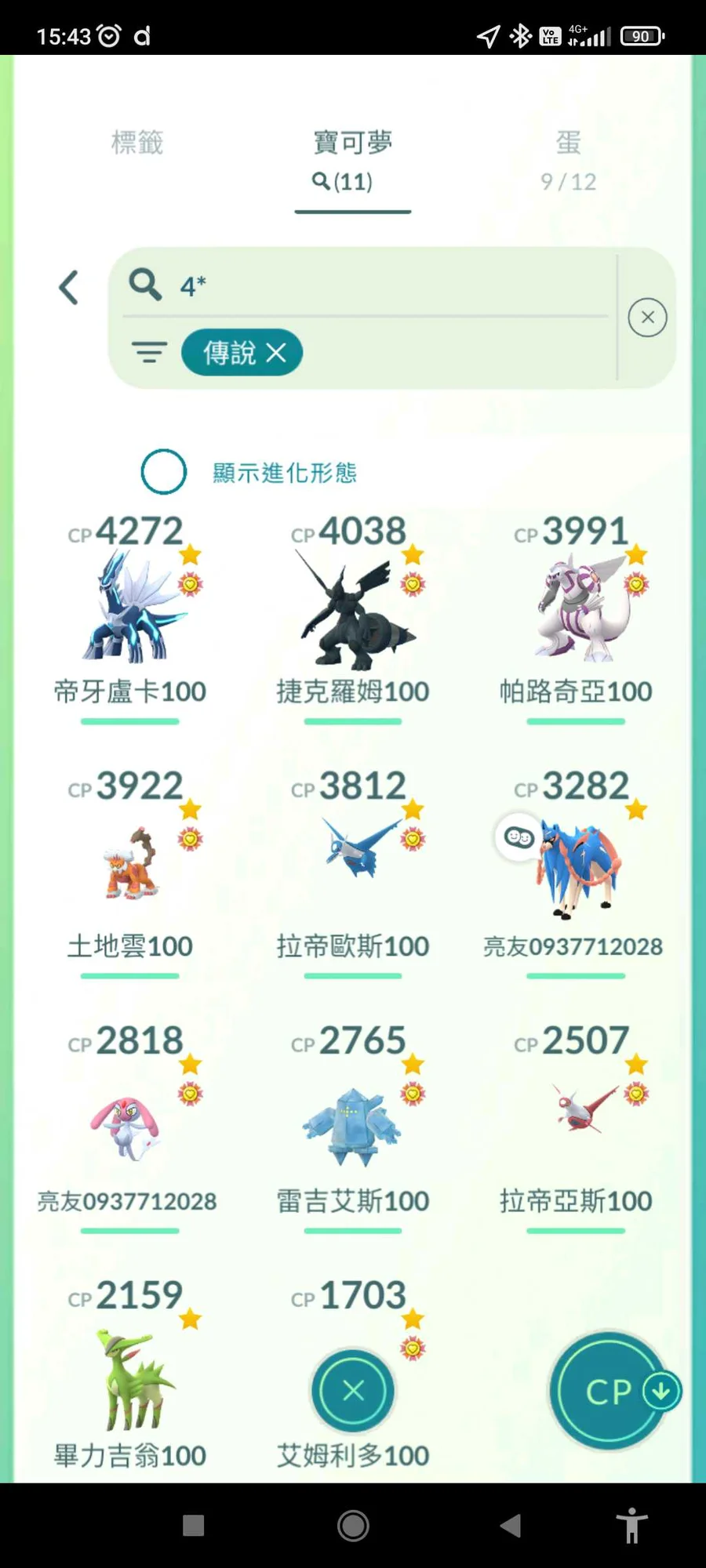The image size is (706, 1568).
Task: Tap the system home button
Action: pos(353,1526)
